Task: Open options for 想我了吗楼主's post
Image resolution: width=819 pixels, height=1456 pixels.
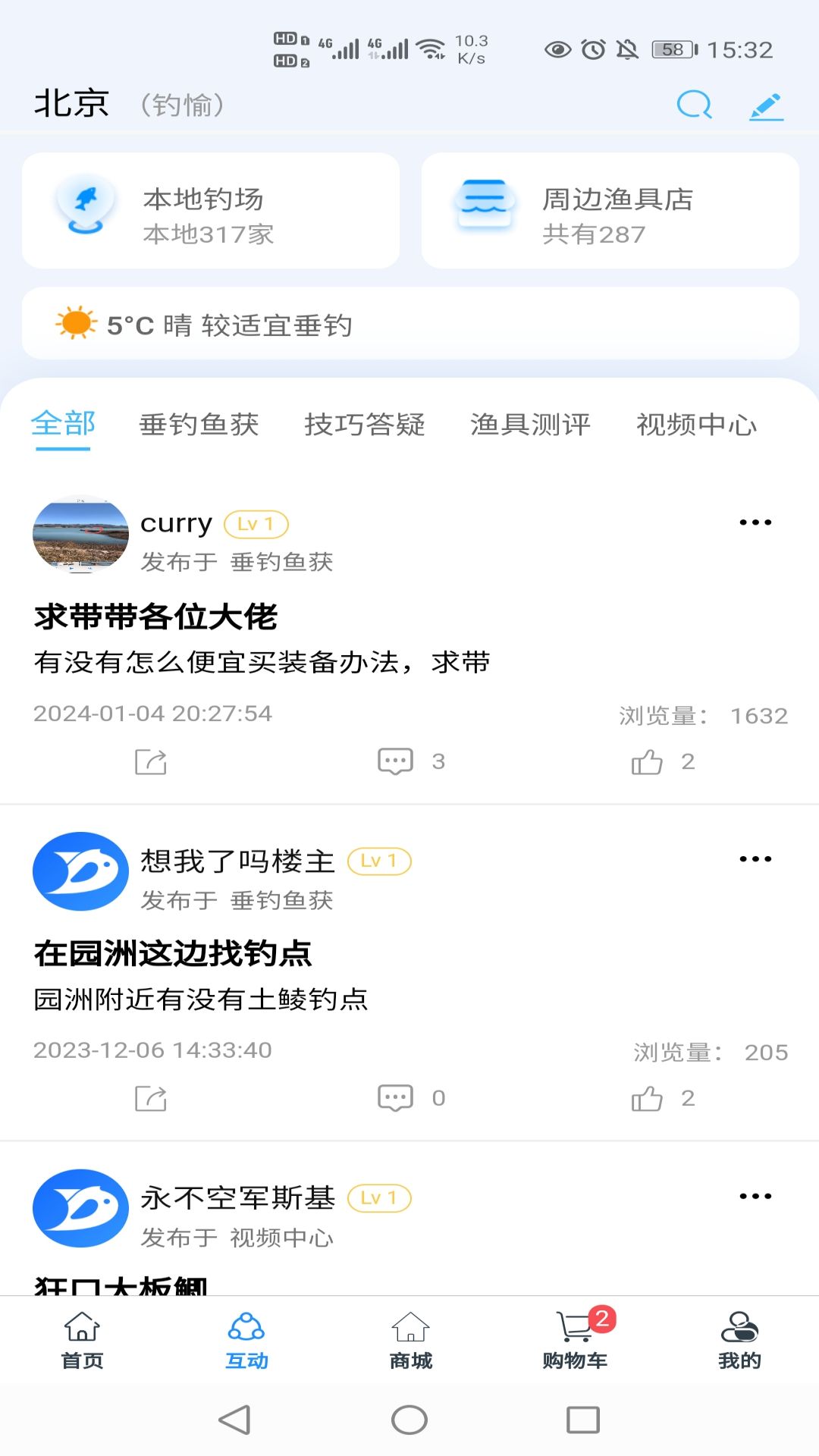Action: 755,858
